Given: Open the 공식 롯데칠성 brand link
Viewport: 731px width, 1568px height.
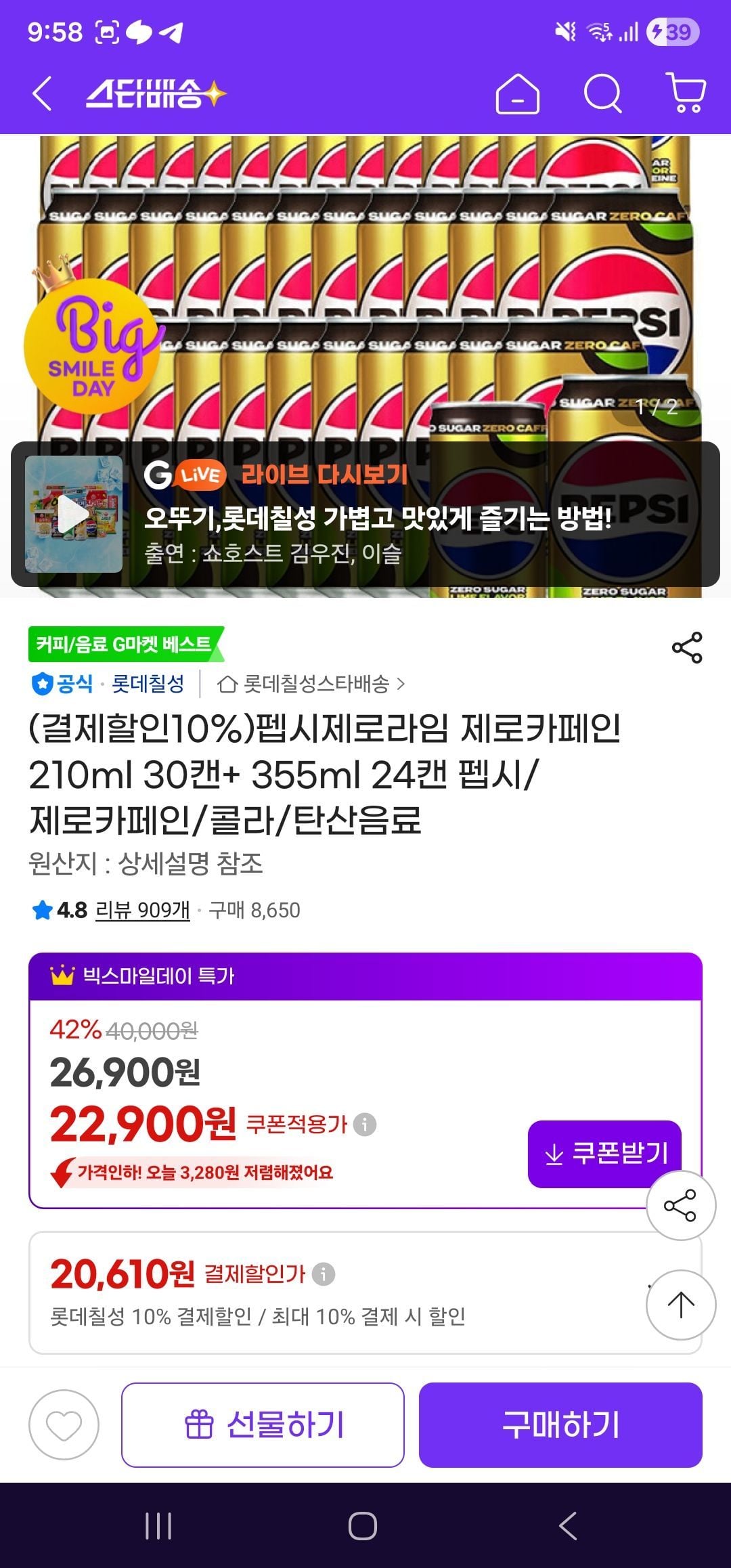Looking at the screenshot, I should pos(108,684).
